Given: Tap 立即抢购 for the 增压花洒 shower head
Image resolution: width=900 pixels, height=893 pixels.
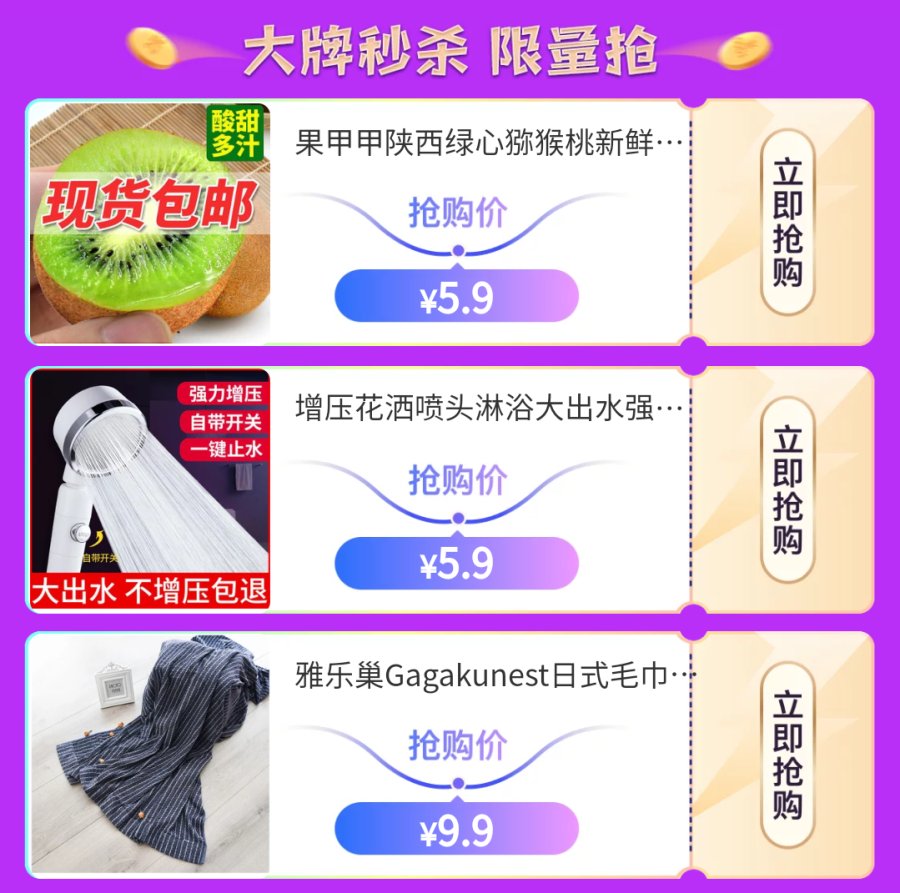Looking at the screenshot, I should click(787, 490).
